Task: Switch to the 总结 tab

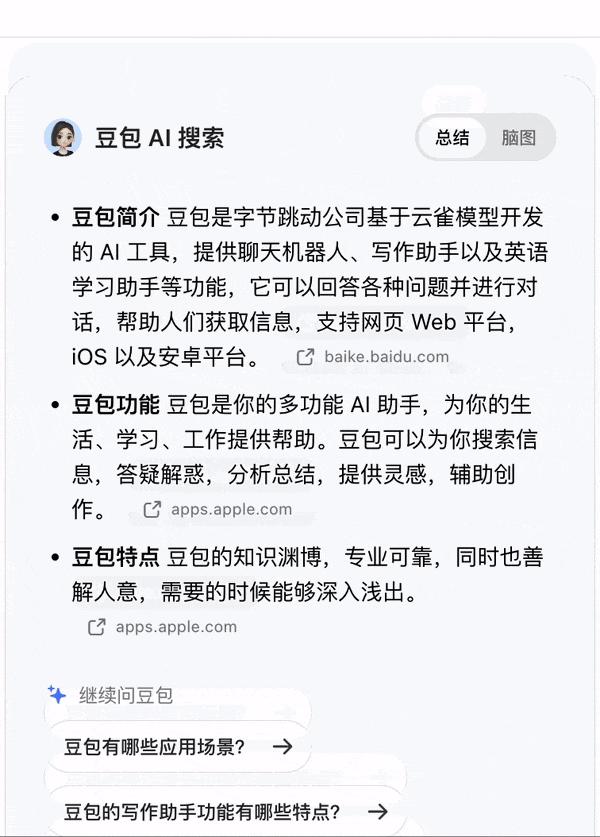Action: (453, 138)
